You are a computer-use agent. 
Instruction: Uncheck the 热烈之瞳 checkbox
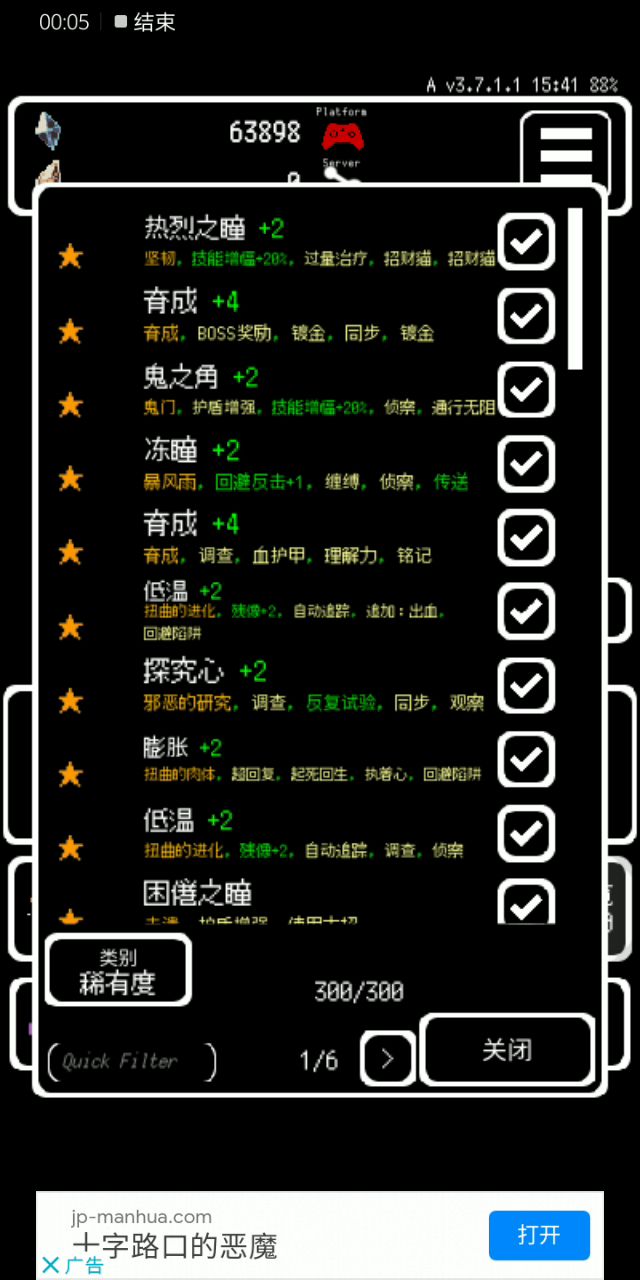point(526,242)
